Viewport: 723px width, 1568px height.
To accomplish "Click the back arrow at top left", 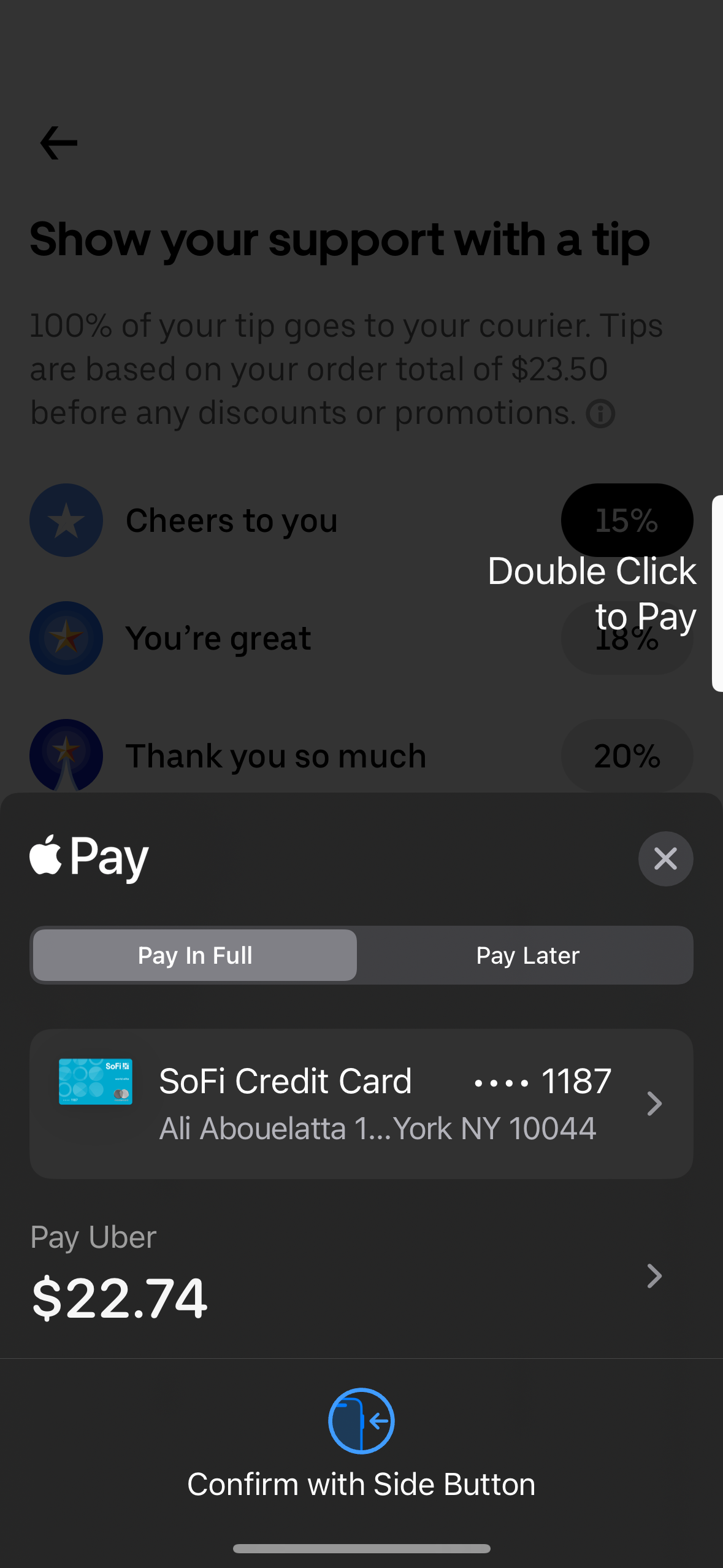I will (57, 143).
